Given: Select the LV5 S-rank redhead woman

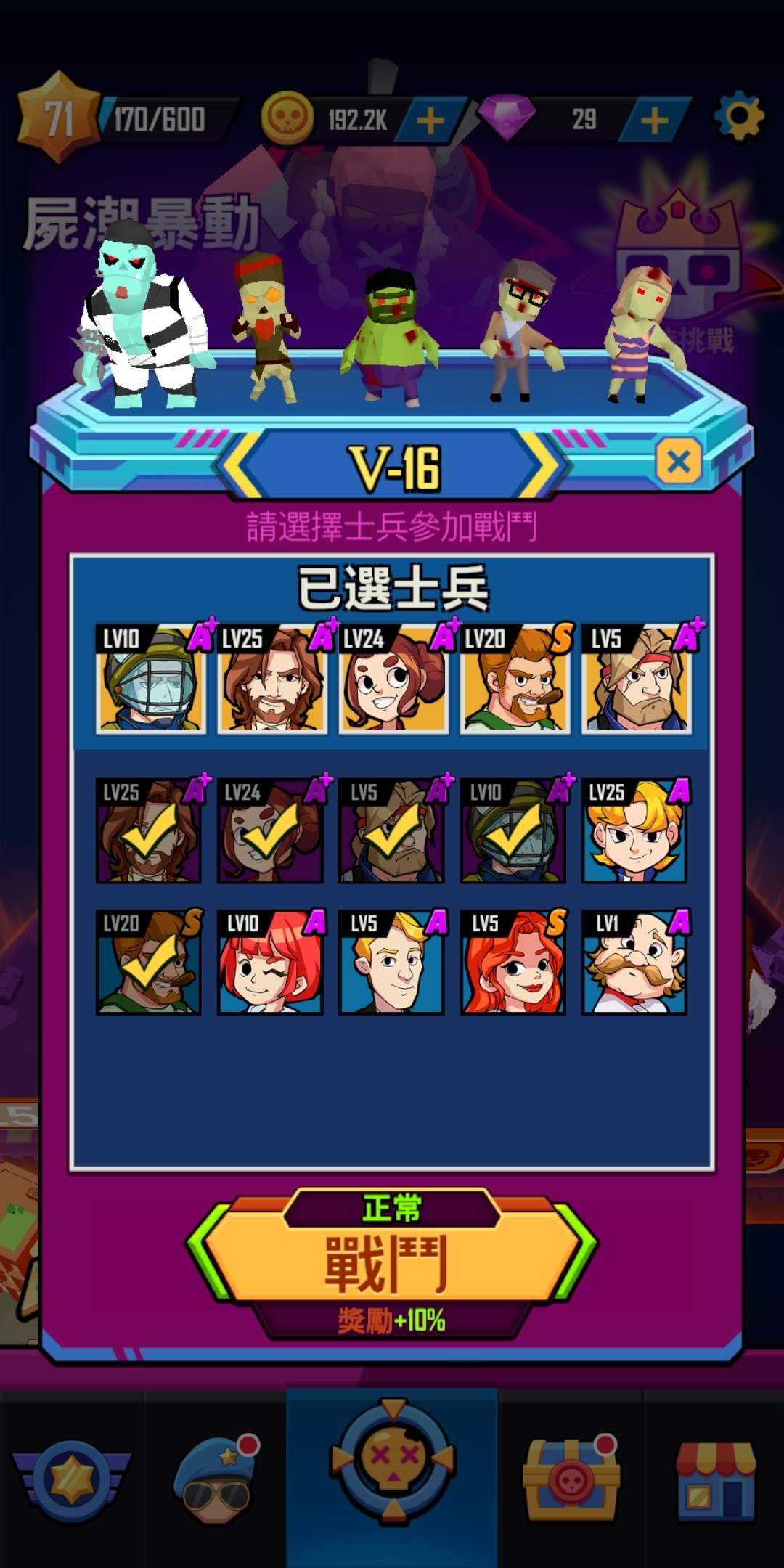Looking at the screenshot, I should (x=513, y=962).
